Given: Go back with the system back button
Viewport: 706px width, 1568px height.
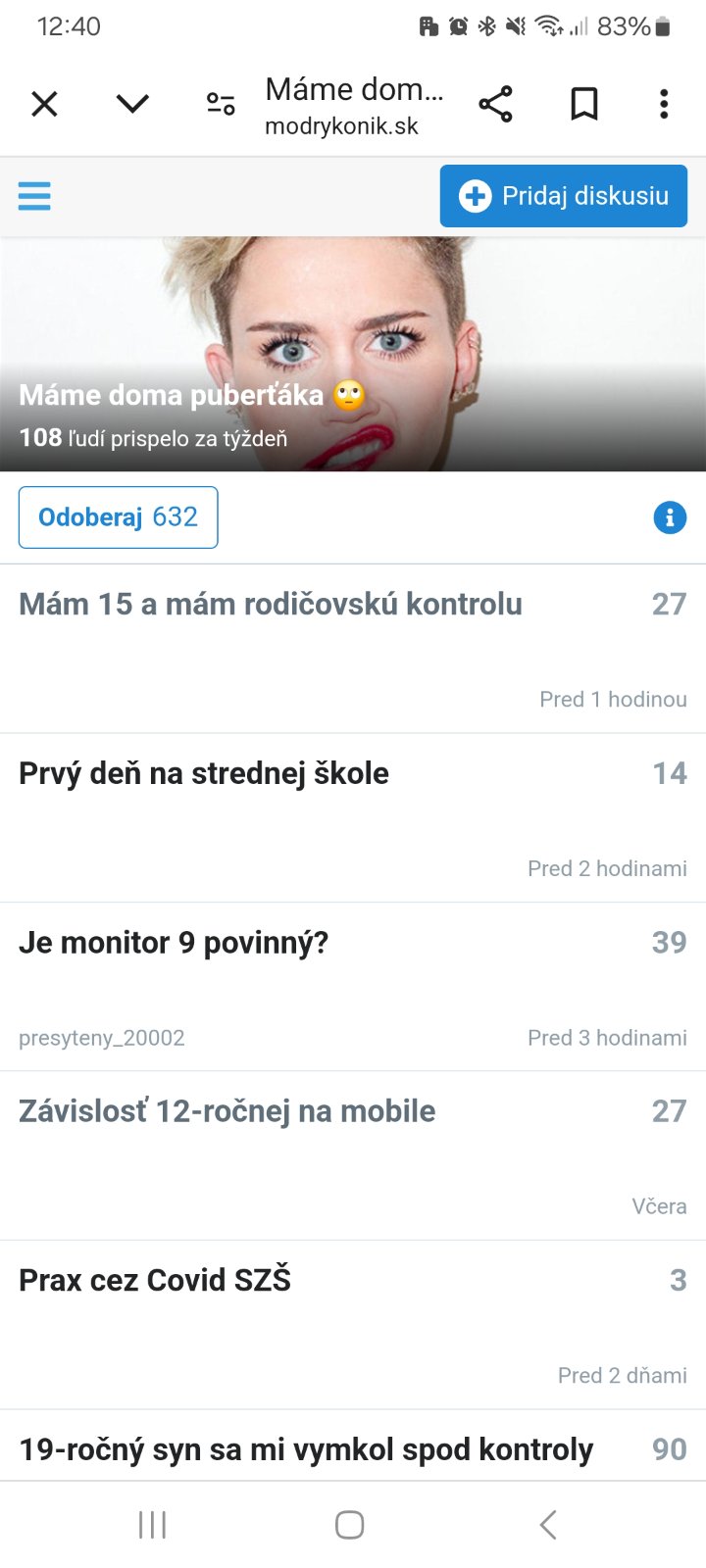Looking at the screenshot, I should coord(548,1525).
